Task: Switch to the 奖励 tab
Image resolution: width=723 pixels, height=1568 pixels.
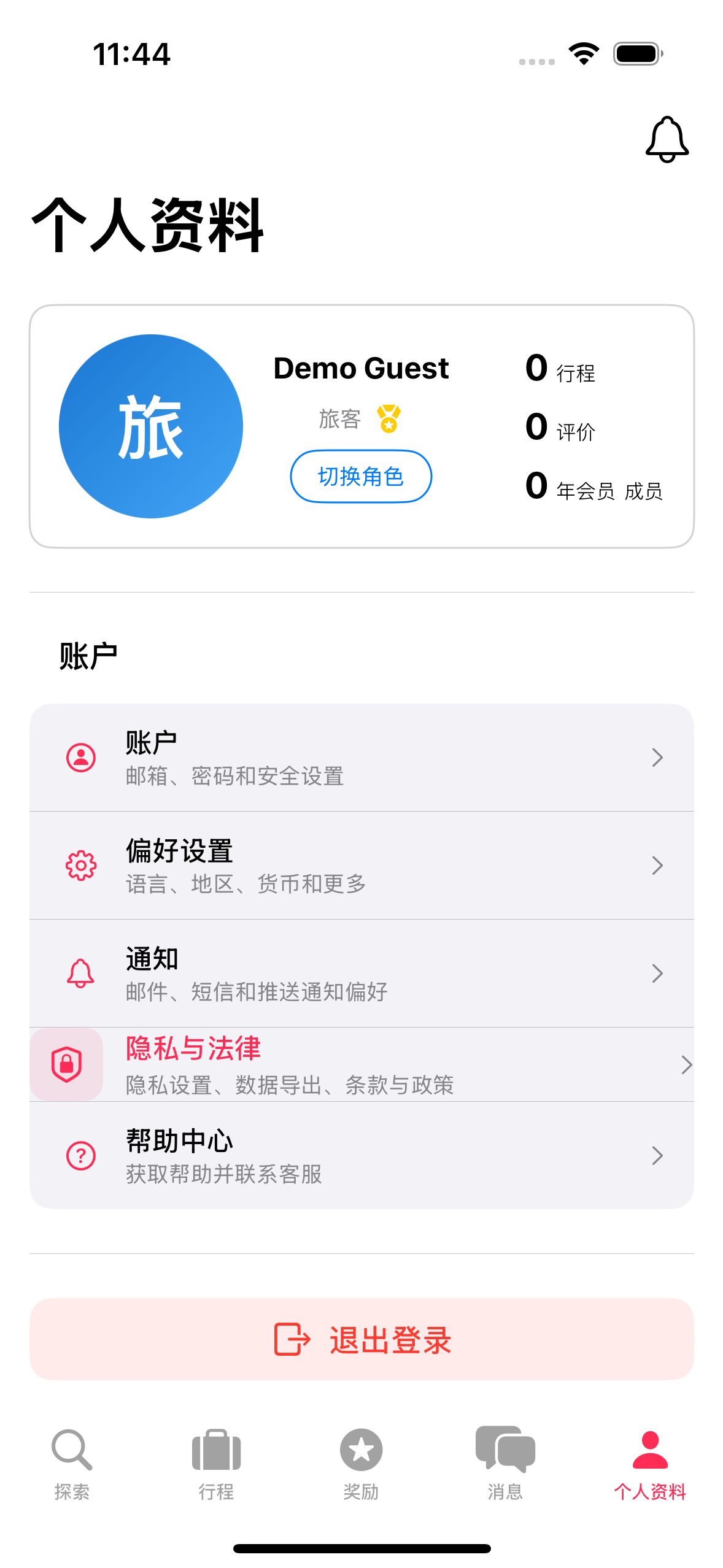Action: click(x=361, y=1463)
